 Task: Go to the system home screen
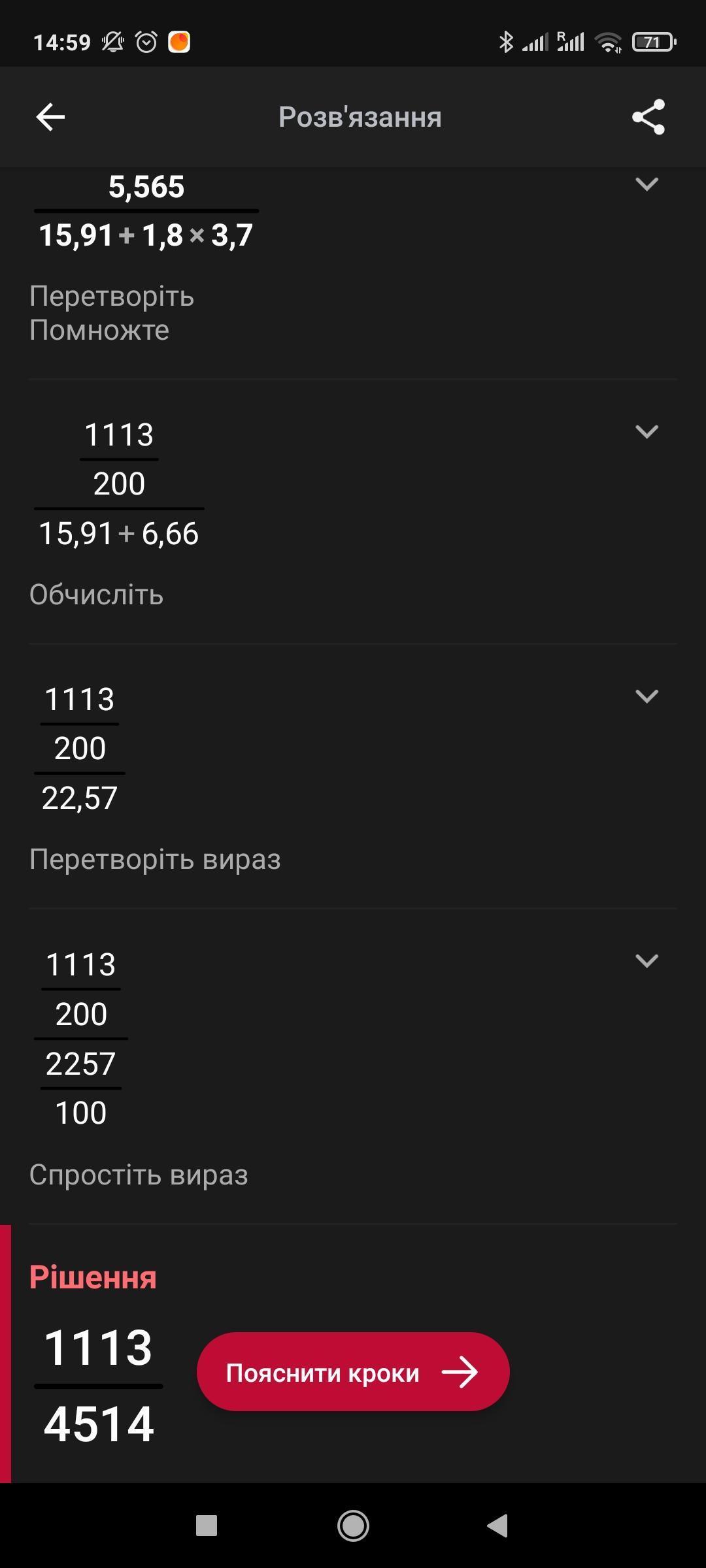tap(353, 1526)
